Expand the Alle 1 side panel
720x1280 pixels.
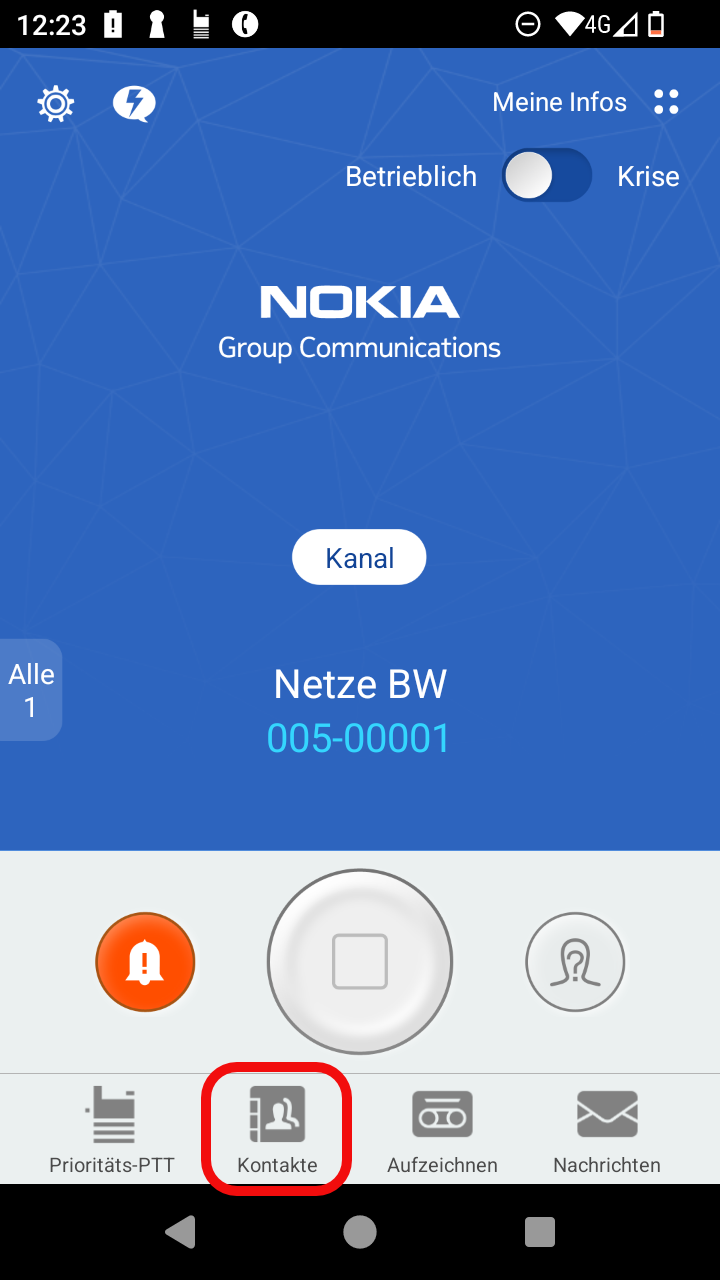pos(28,689)
